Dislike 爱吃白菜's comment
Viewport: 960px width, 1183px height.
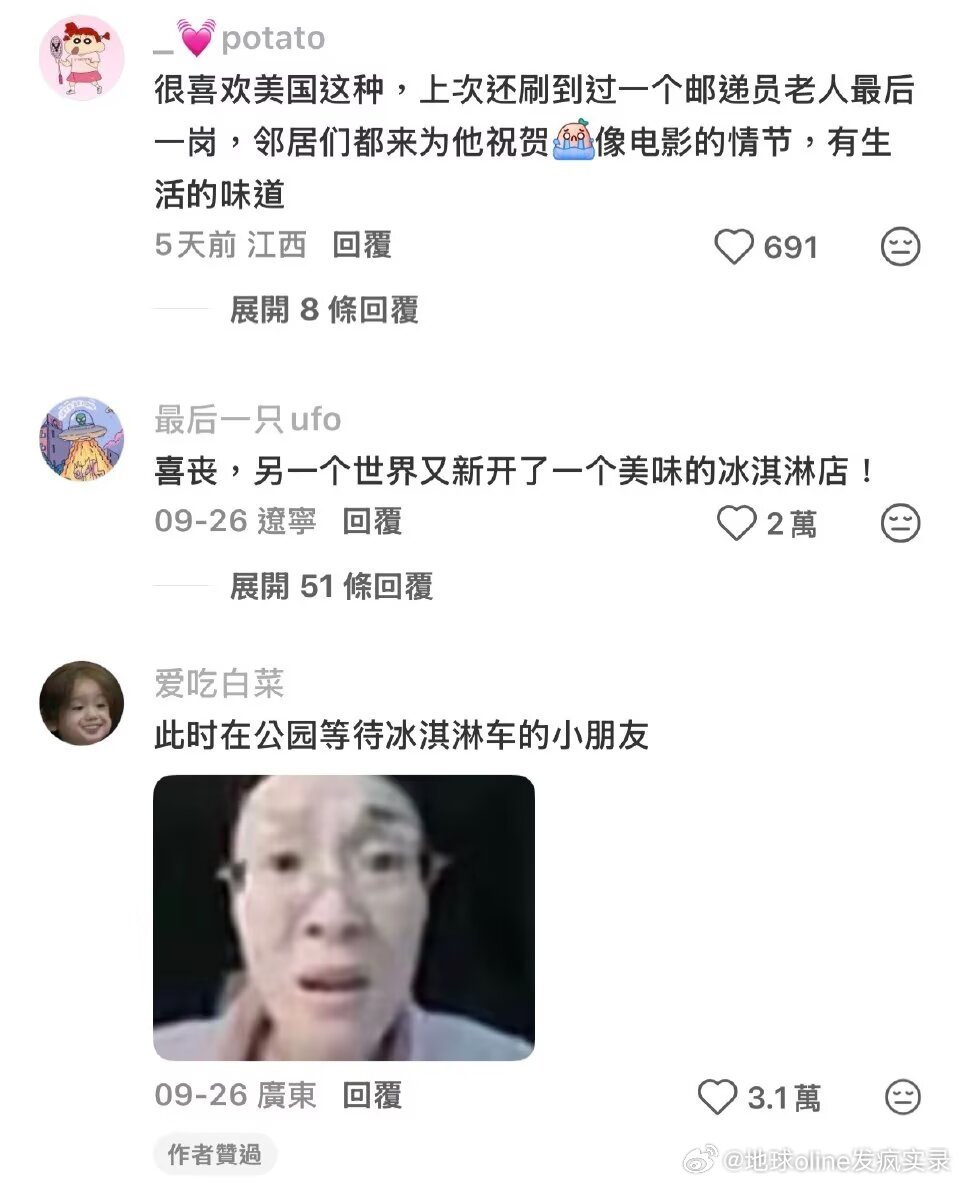[x=902, y=1097]
